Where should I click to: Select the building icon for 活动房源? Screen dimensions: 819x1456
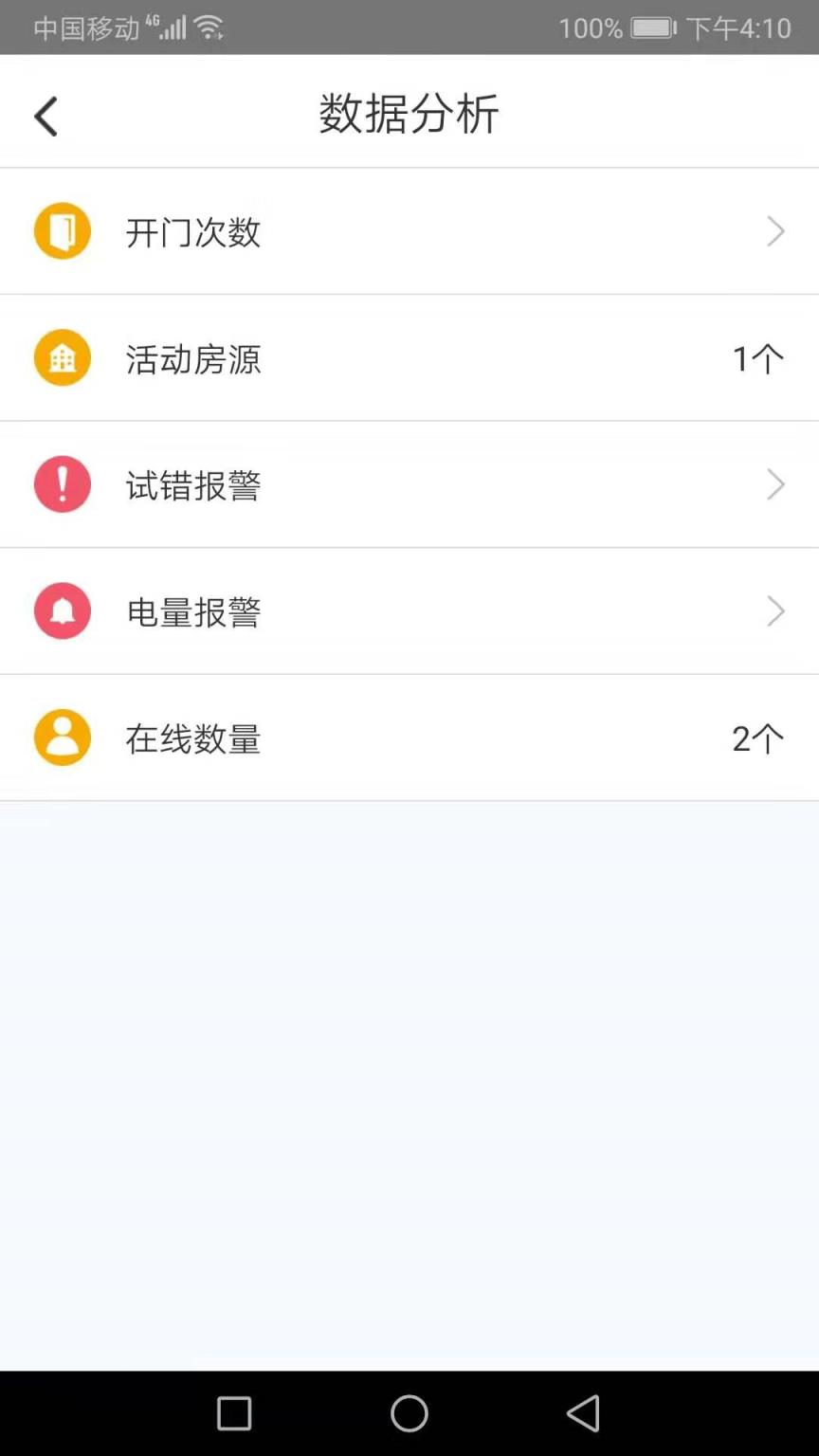point(62,357)
